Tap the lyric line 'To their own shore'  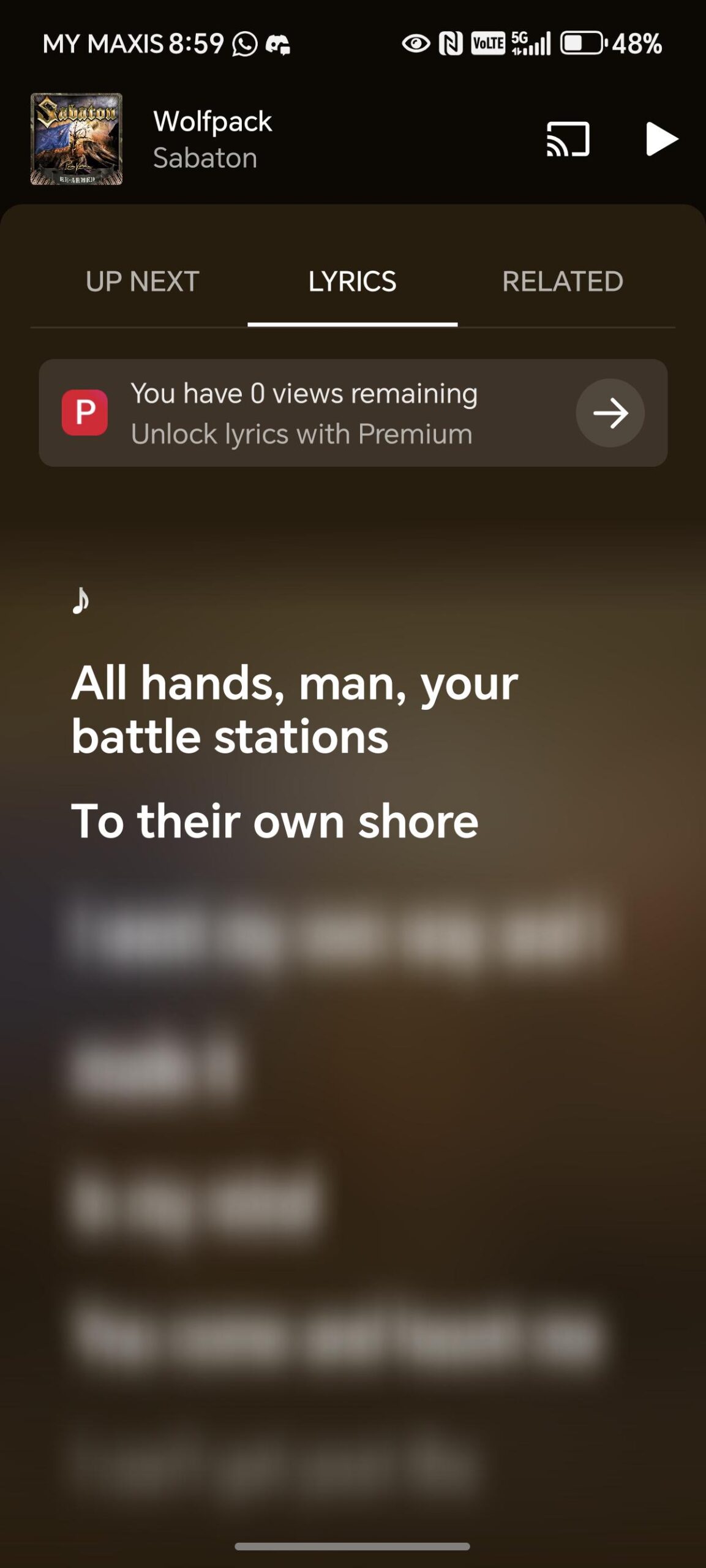click(x=274, y=821)
